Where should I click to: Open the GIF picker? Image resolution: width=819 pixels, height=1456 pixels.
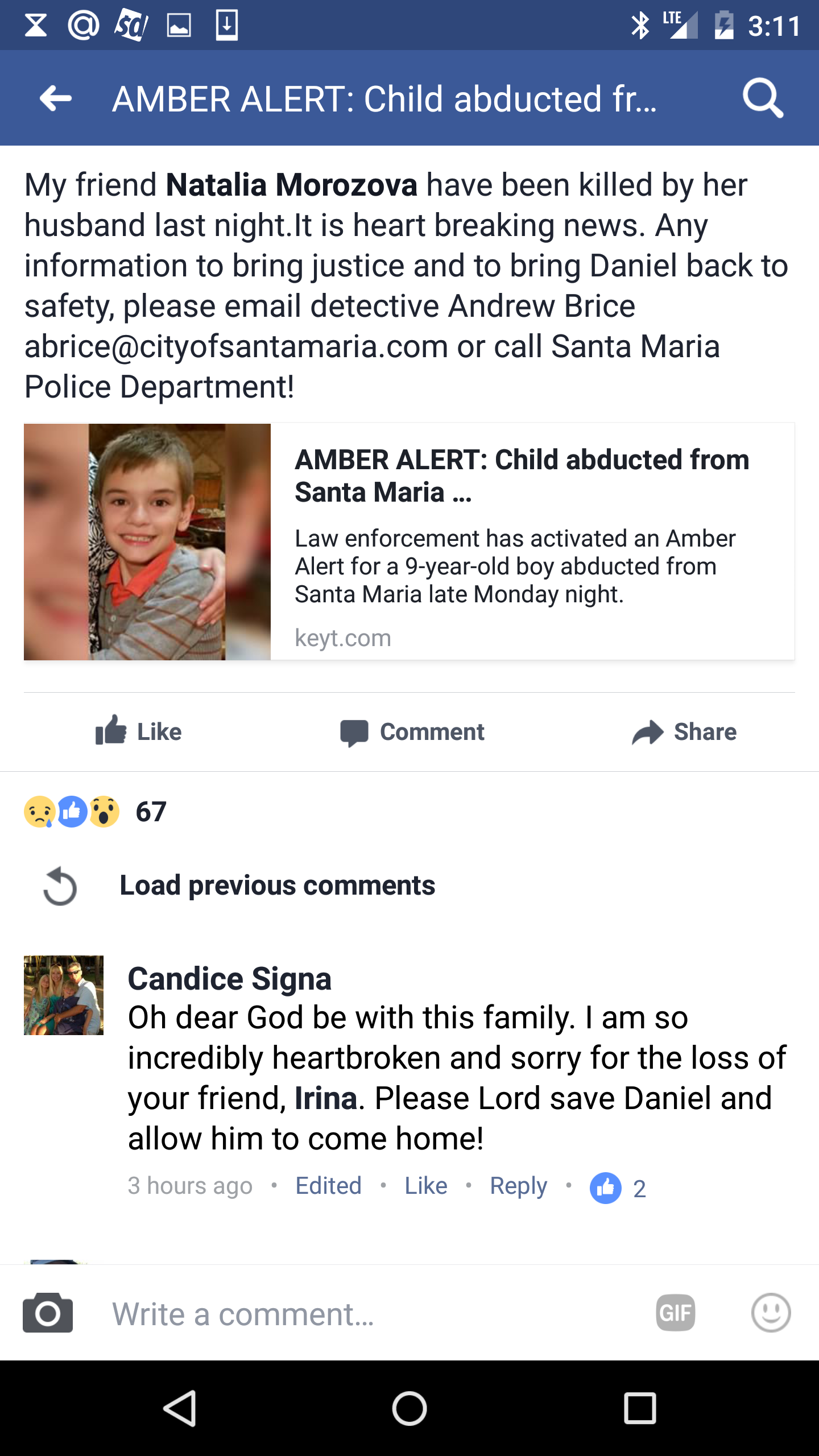[x=675, y=1313]
